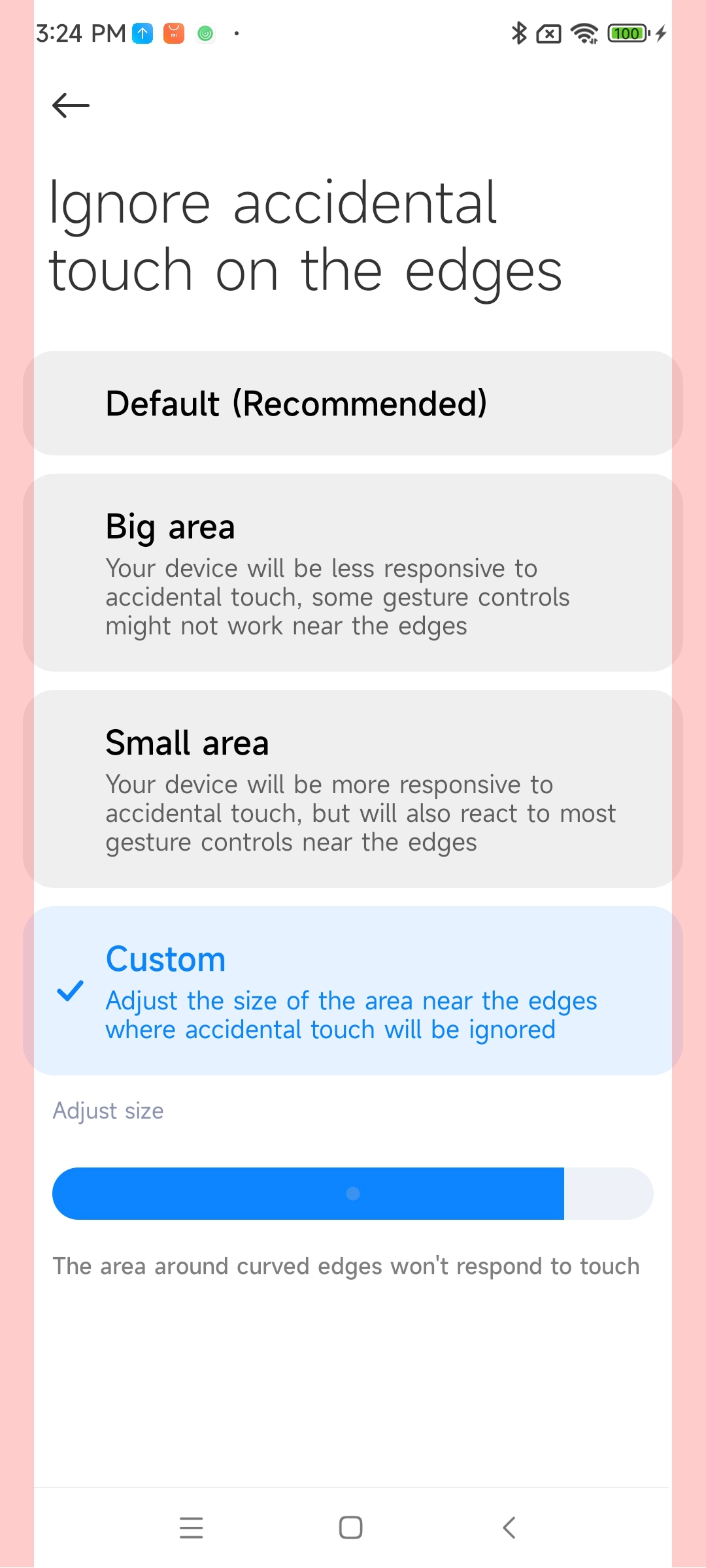Select the Small area option
This screenshot has height=1568, width=706.
(x=353, y=789)
